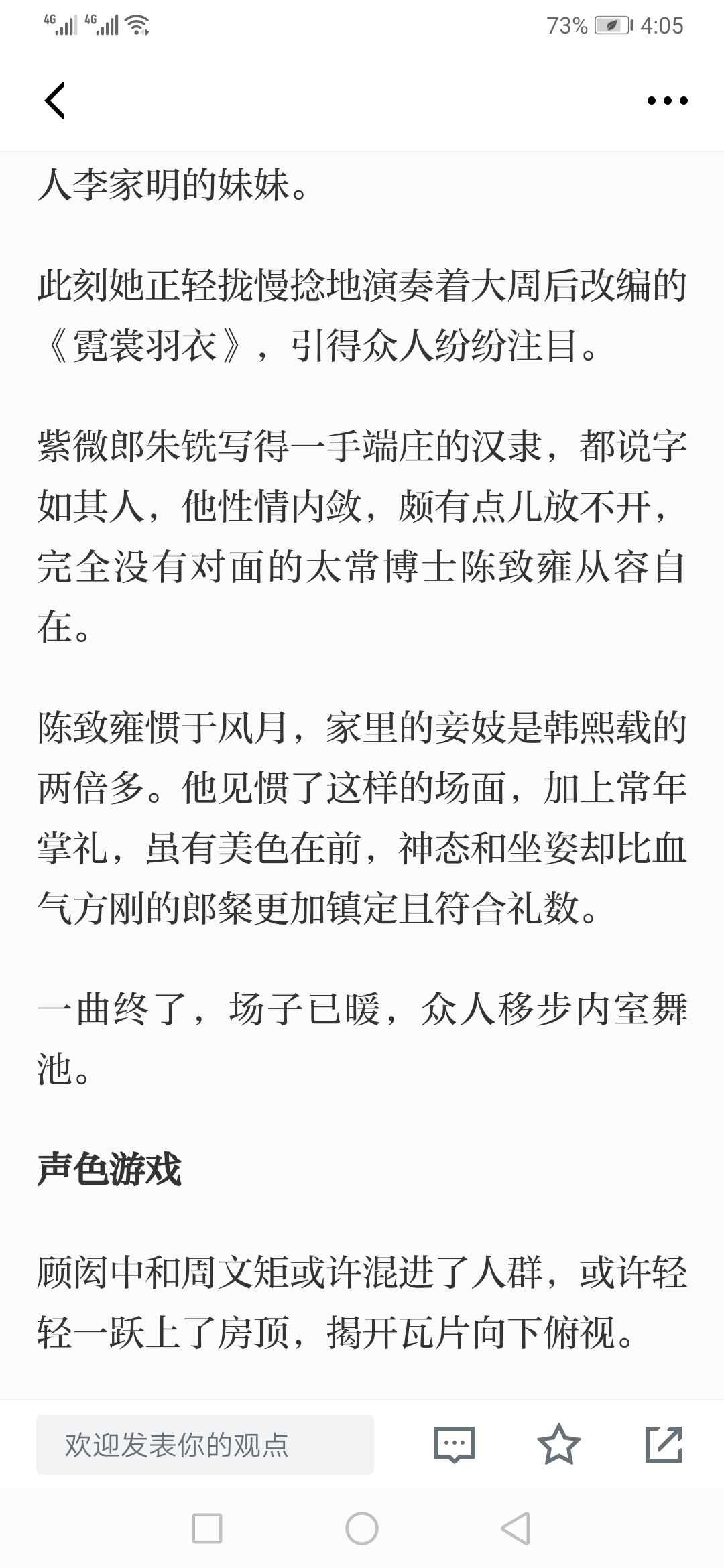Go back using the top-left arrow
Image resolution: width=724 pixels, height=1568 pixels.
(55, 101)
